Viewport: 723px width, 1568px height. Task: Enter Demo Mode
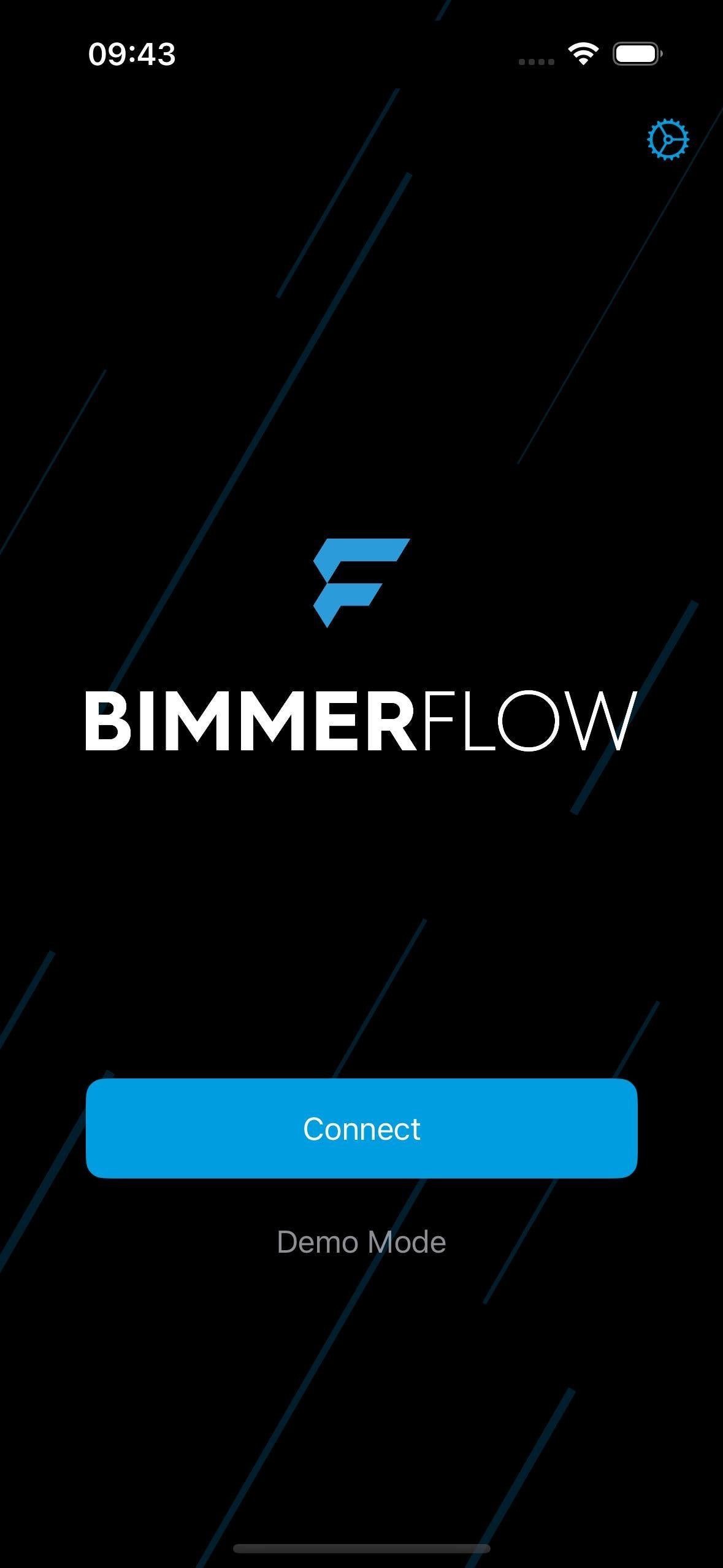coord(361,1242)
